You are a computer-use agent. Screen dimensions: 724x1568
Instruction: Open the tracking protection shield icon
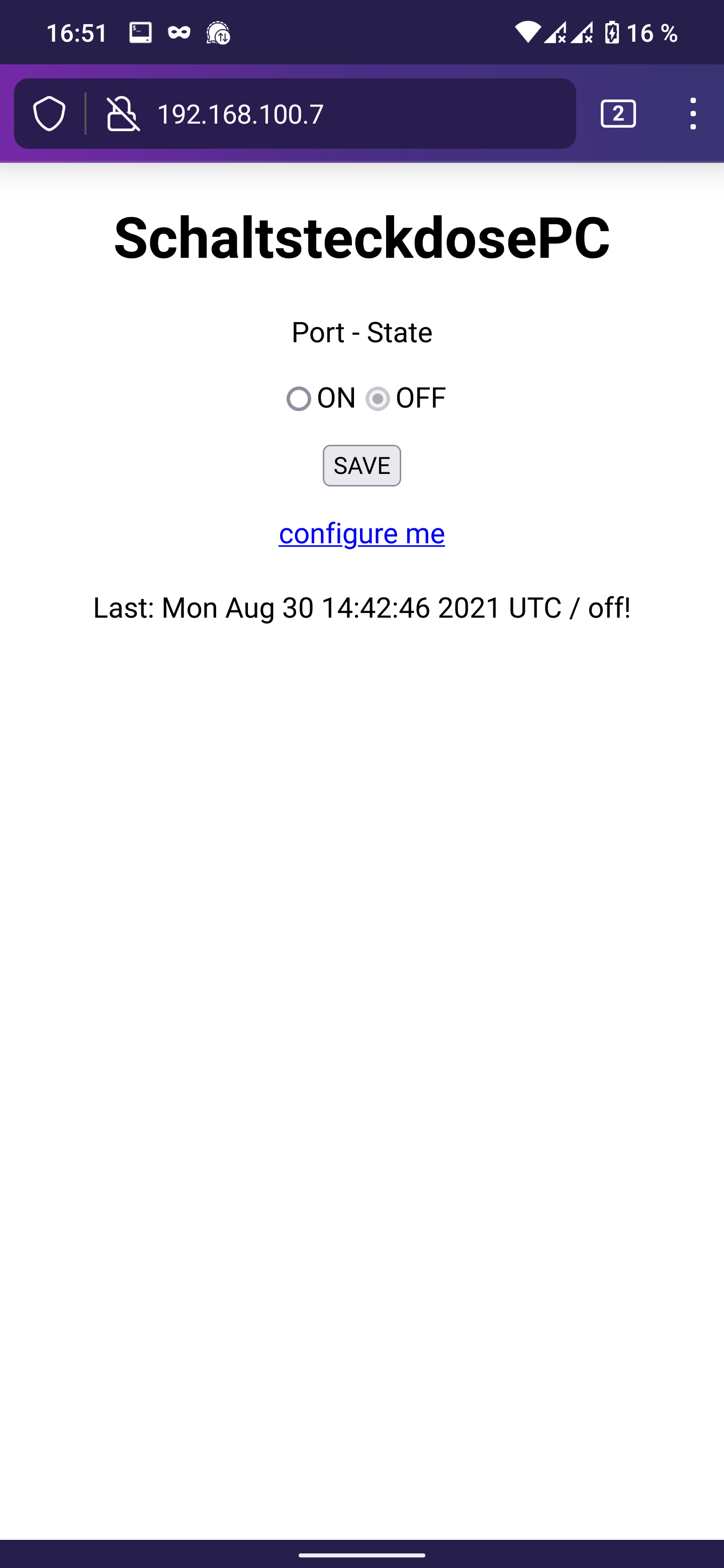49,114
